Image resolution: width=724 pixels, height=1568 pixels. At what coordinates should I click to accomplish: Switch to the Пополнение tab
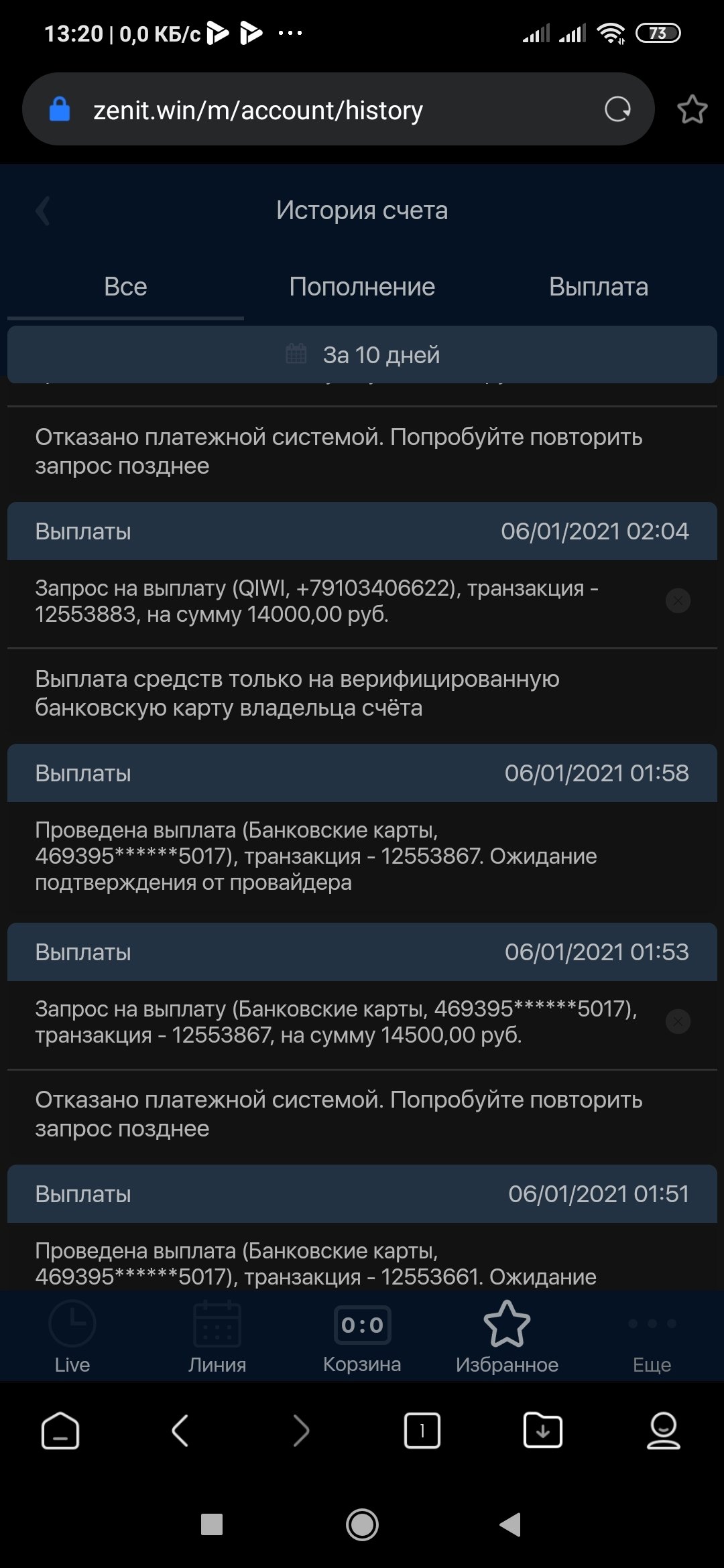(x=362, y=287)
